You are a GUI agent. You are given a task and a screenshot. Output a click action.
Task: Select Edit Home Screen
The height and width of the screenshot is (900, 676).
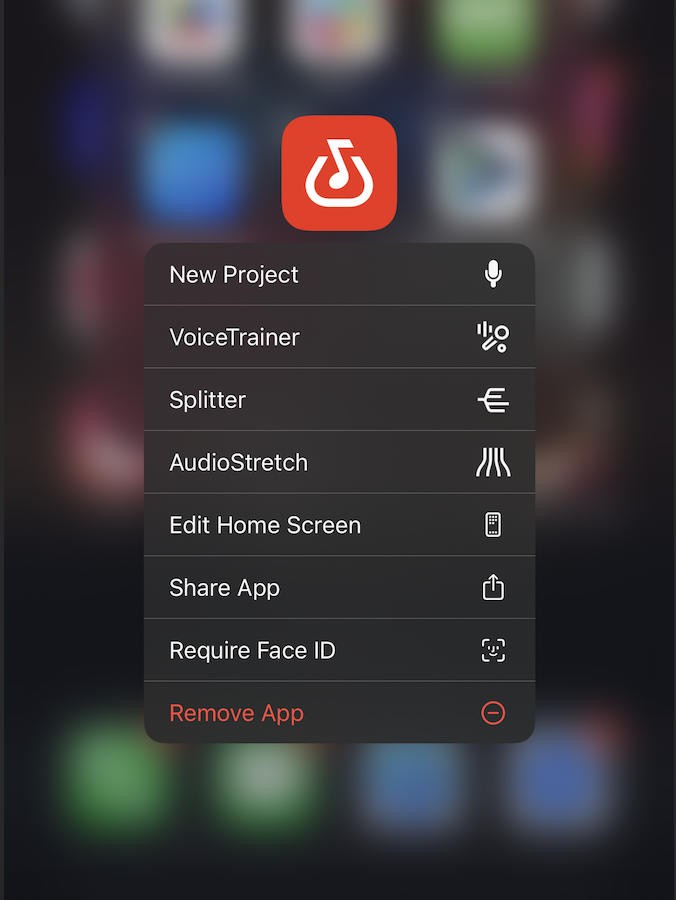[339, 525]
